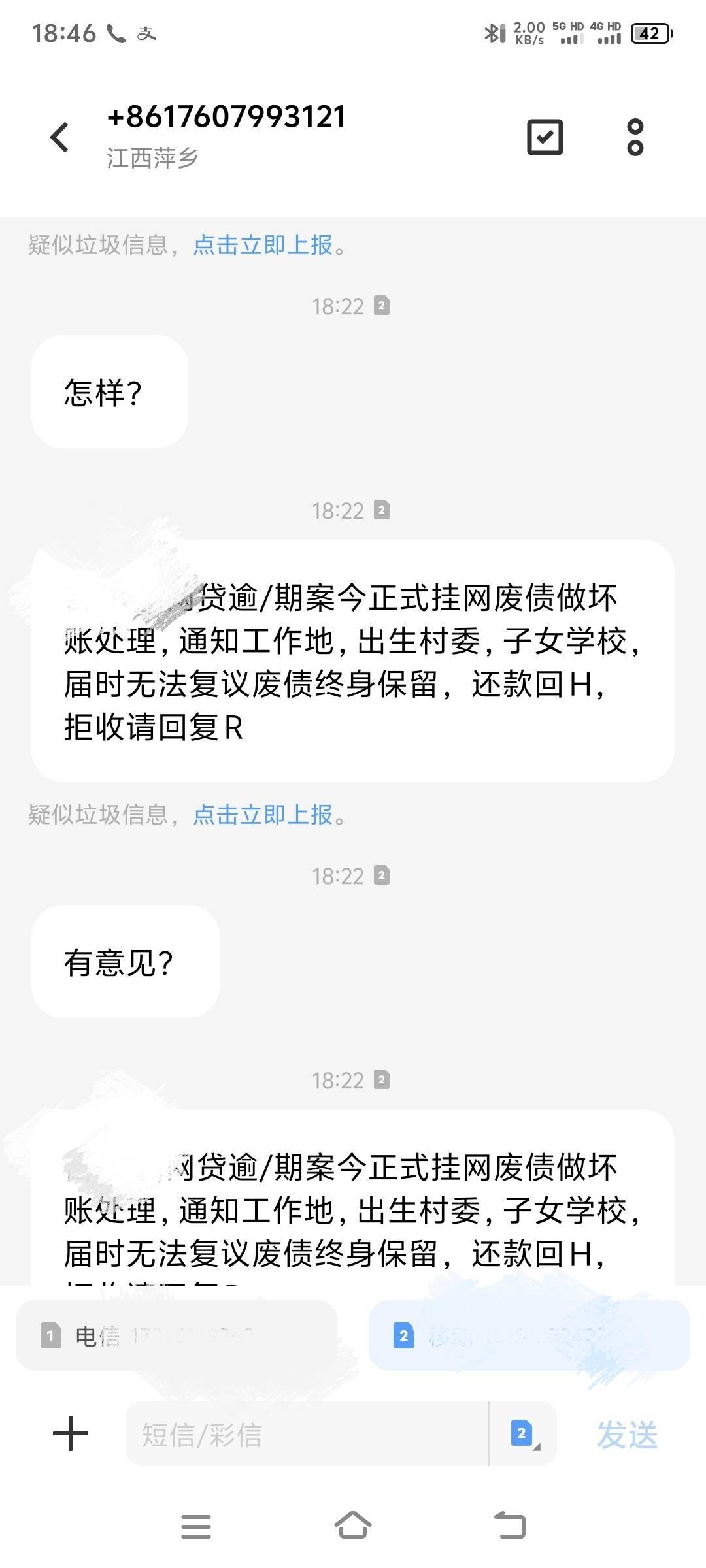Tap the top 点击立即上报 report link
The height and width of the screenshot is (1568, 706).
tap(263, 245)
